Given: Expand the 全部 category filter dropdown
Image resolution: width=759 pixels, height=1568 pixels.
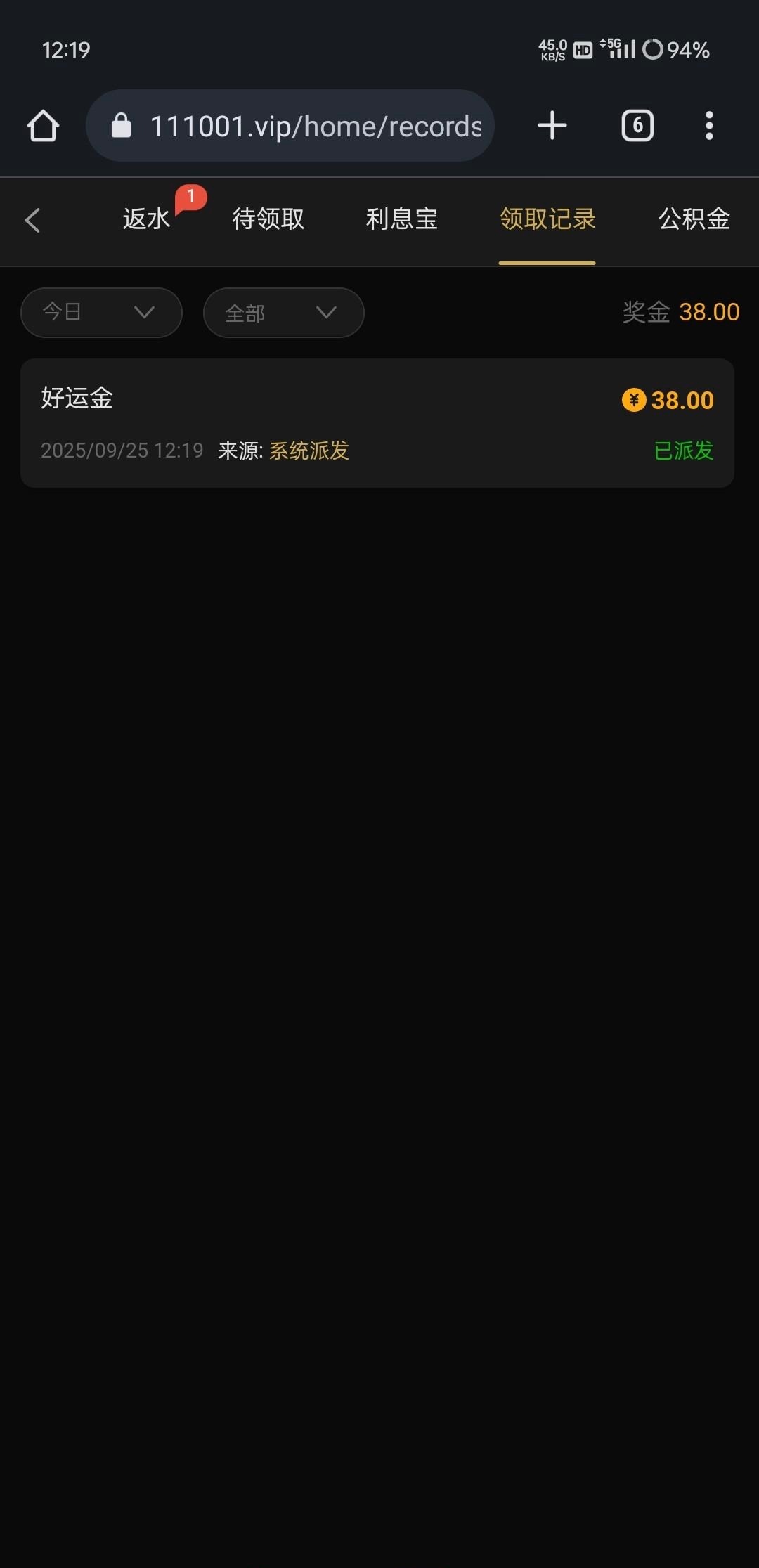Looking at the screenshot, I should point(283,313).
